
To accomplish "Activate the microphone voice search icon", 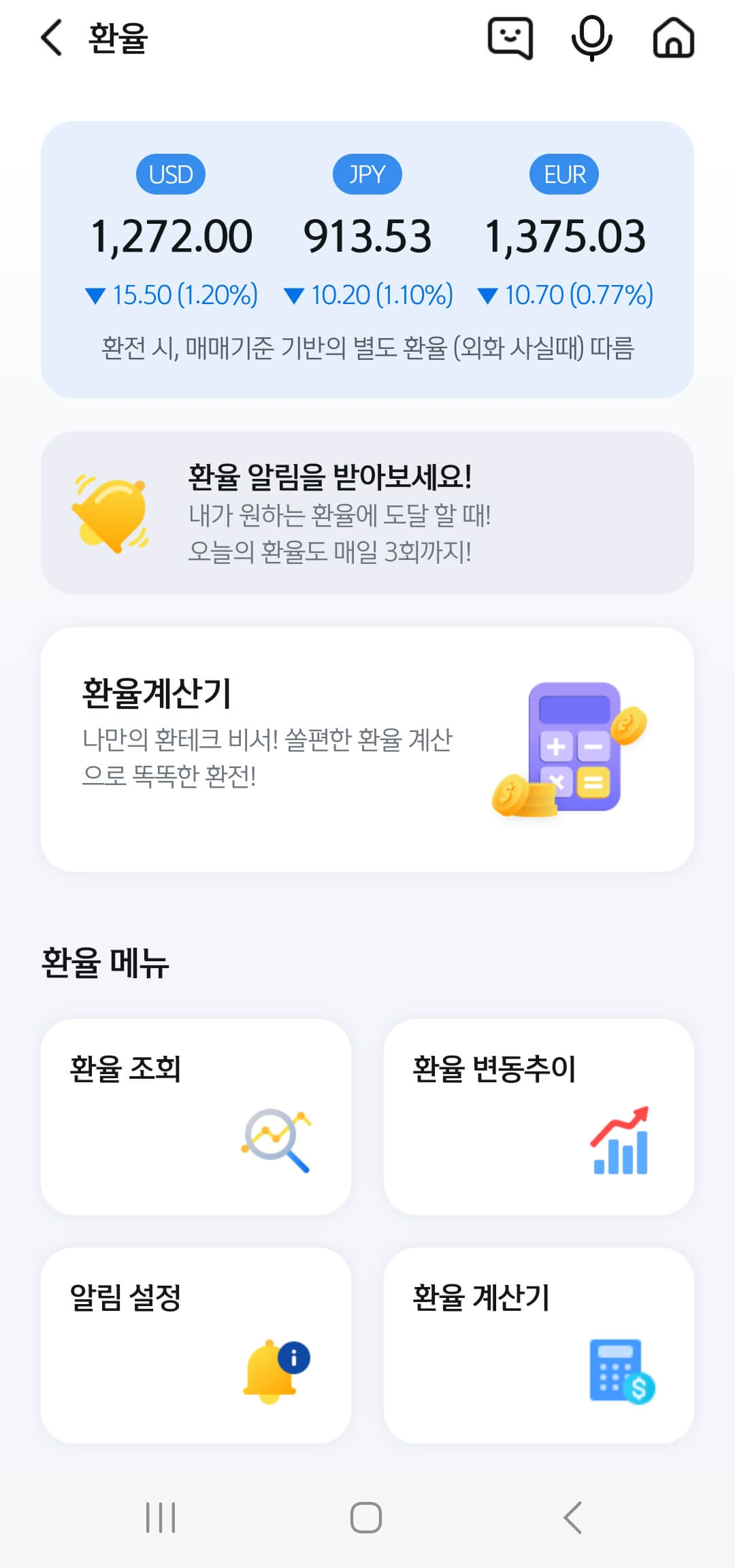I will pyautogui.click(x=591, y=39).
